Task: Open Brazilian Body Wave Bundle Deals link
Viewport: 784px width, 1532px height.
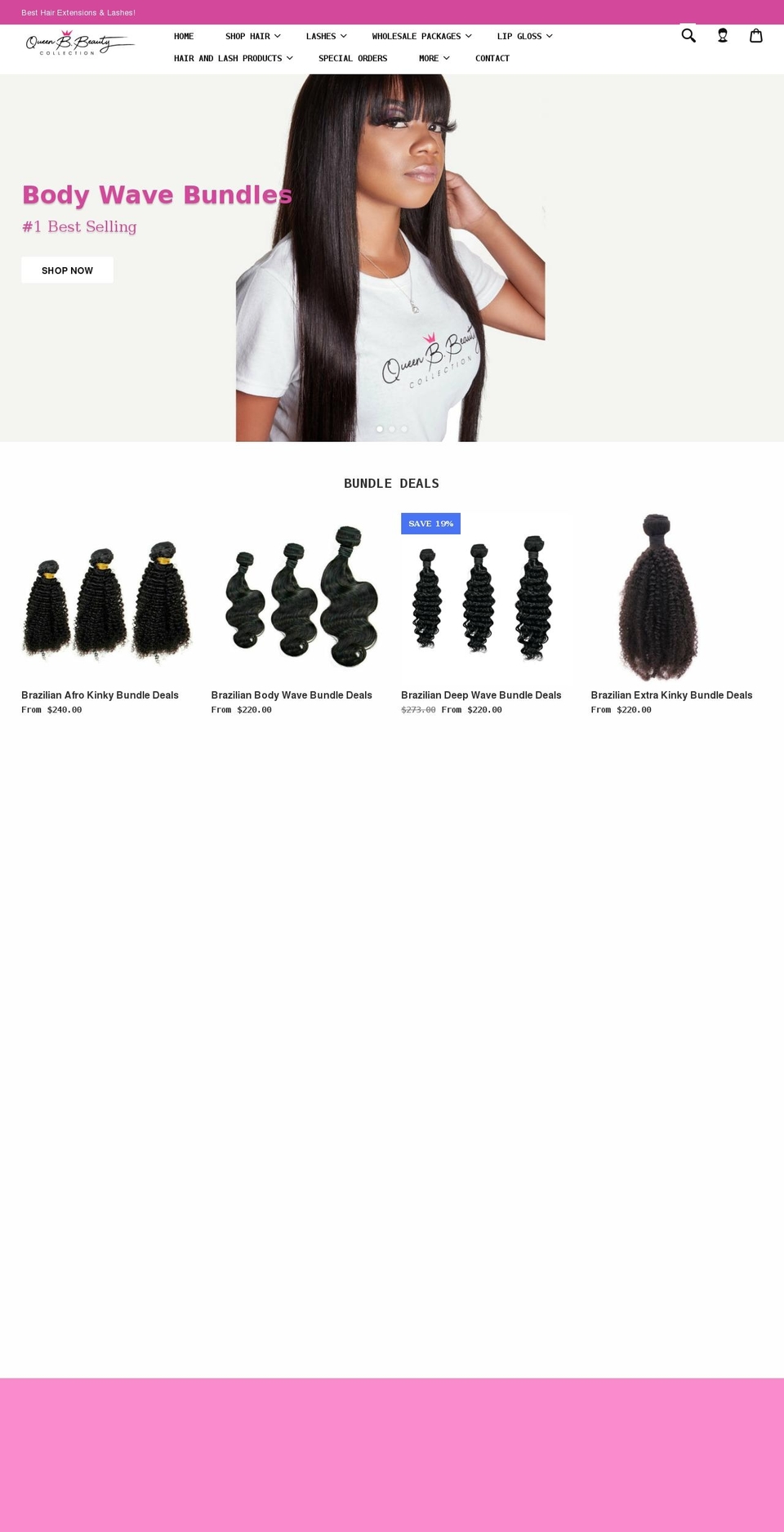Action: click(292, 695)
